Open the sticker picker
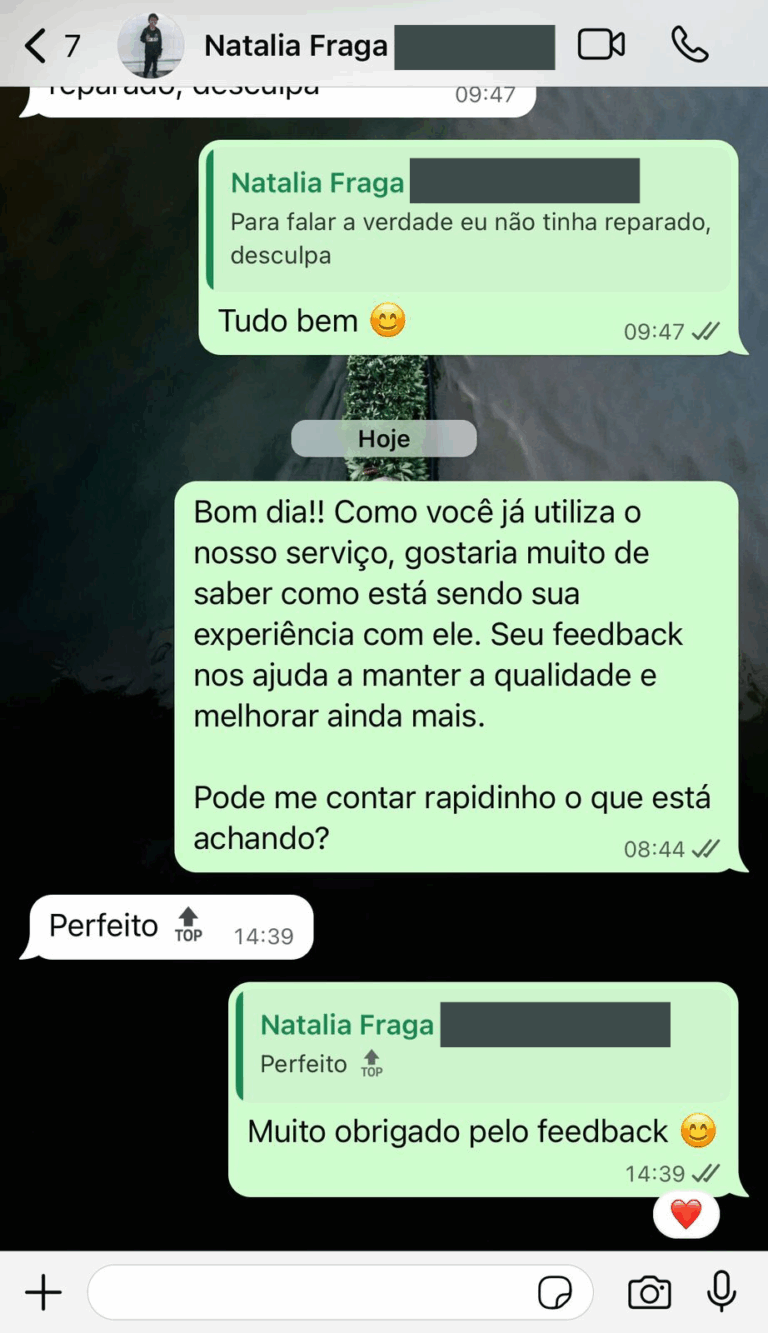 [556, 1293]
